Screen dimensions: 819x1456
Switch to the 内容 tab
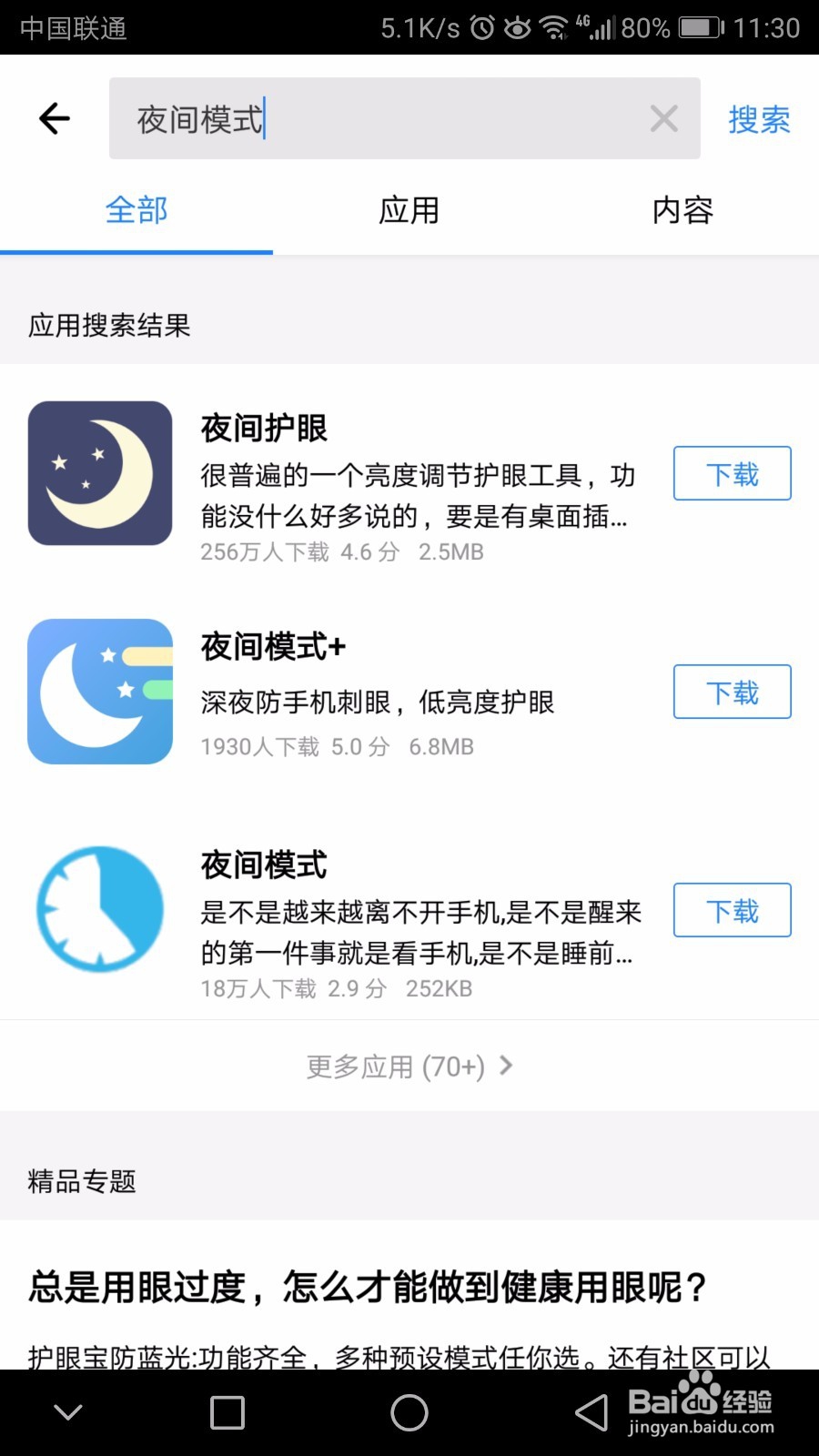coord(681,210)
